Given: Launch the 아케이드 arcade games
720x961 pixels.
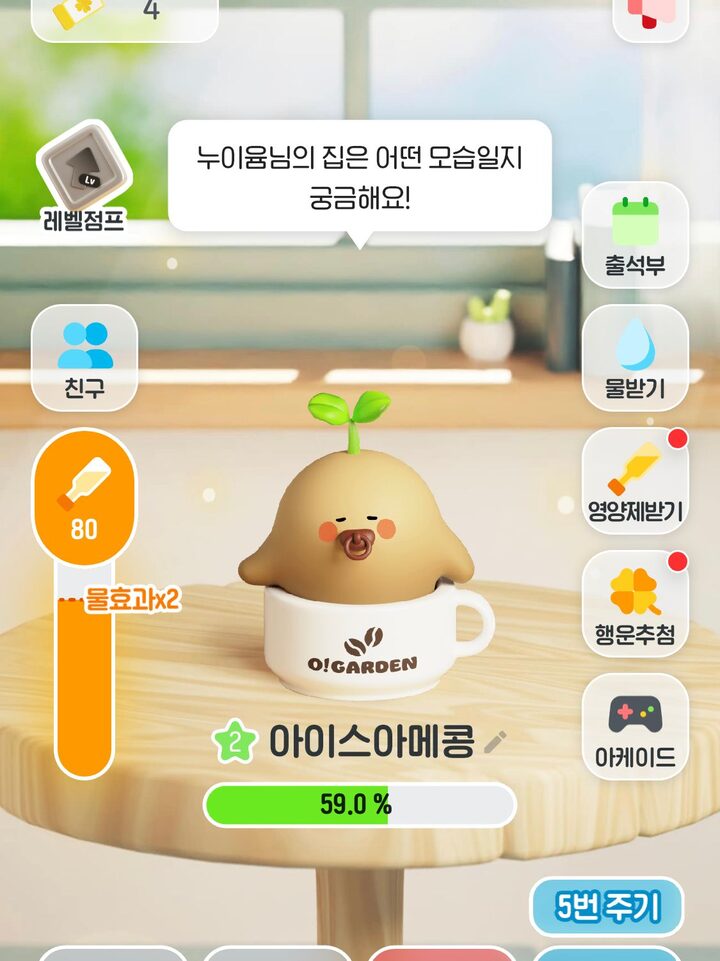Looking at the screenshot, I should (x=635, y=727).
